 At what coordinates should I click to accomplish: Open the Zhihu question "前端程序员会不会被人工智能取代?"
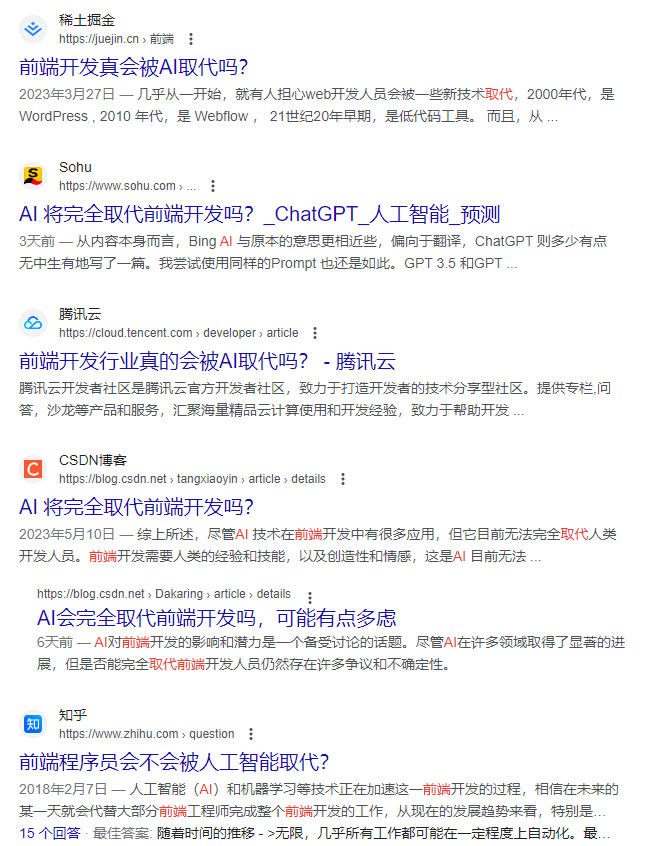tap(174, 760)
